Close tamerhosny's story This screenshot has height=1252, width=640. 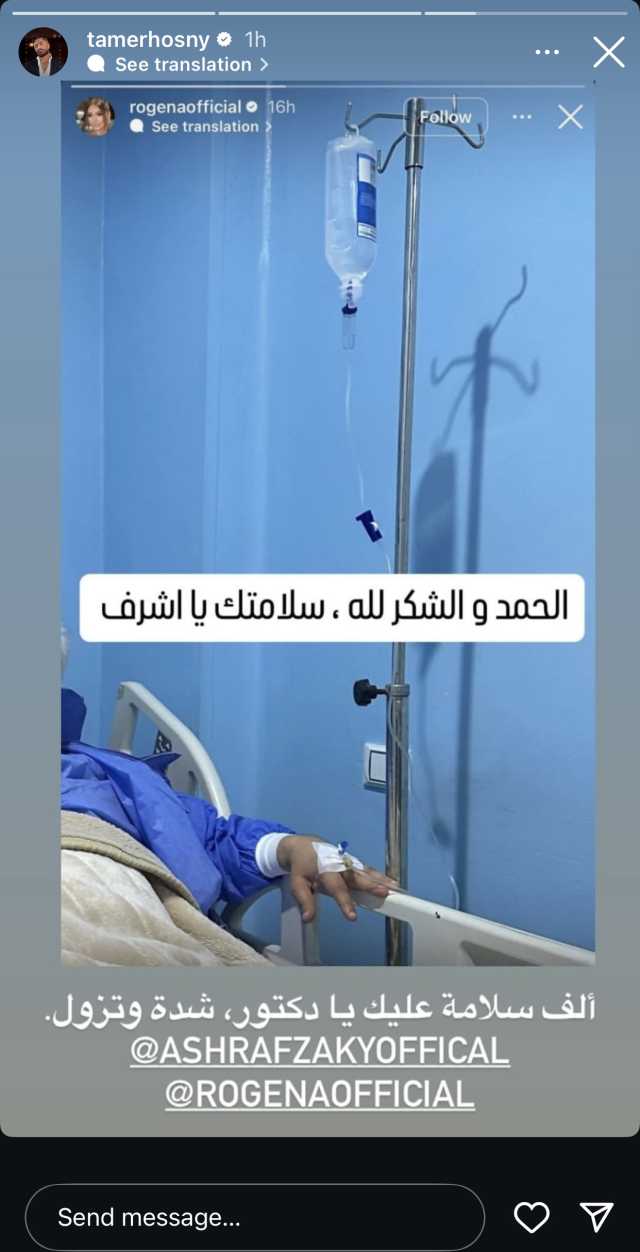(x=608, y=52)
